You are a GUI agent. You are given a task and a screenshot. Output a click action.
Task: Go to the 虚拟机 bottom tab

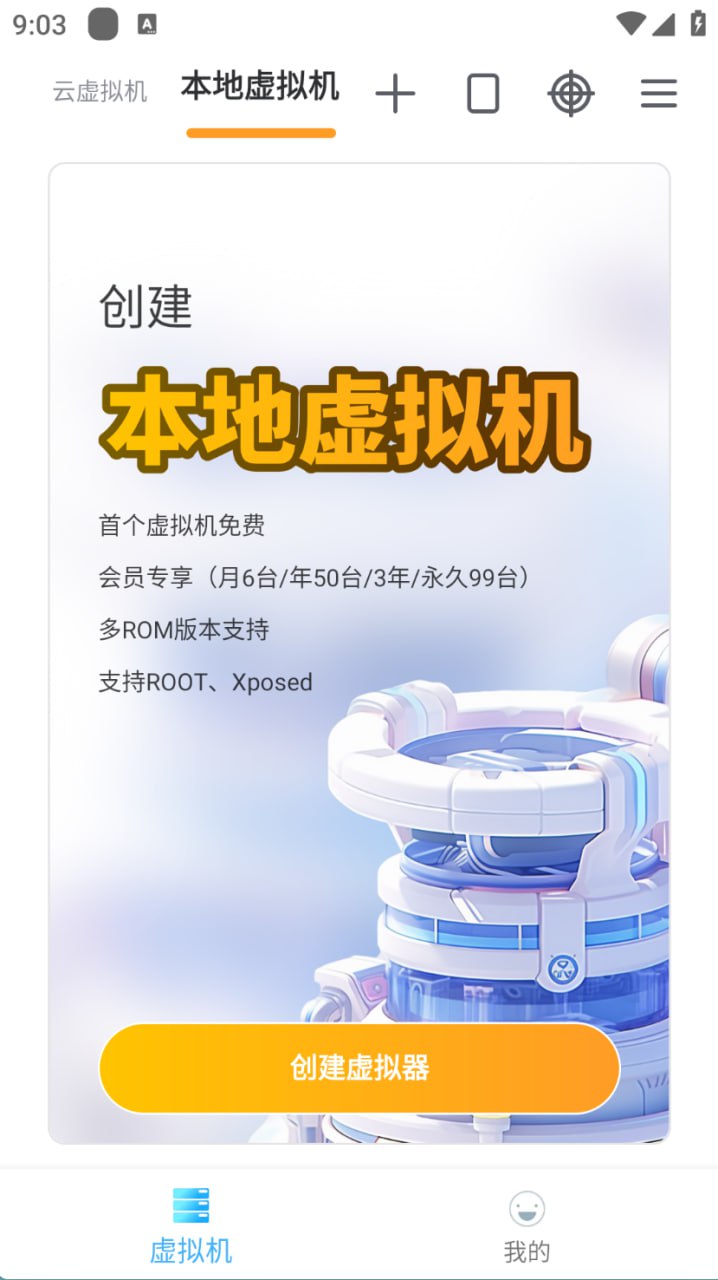point(191,1225)
